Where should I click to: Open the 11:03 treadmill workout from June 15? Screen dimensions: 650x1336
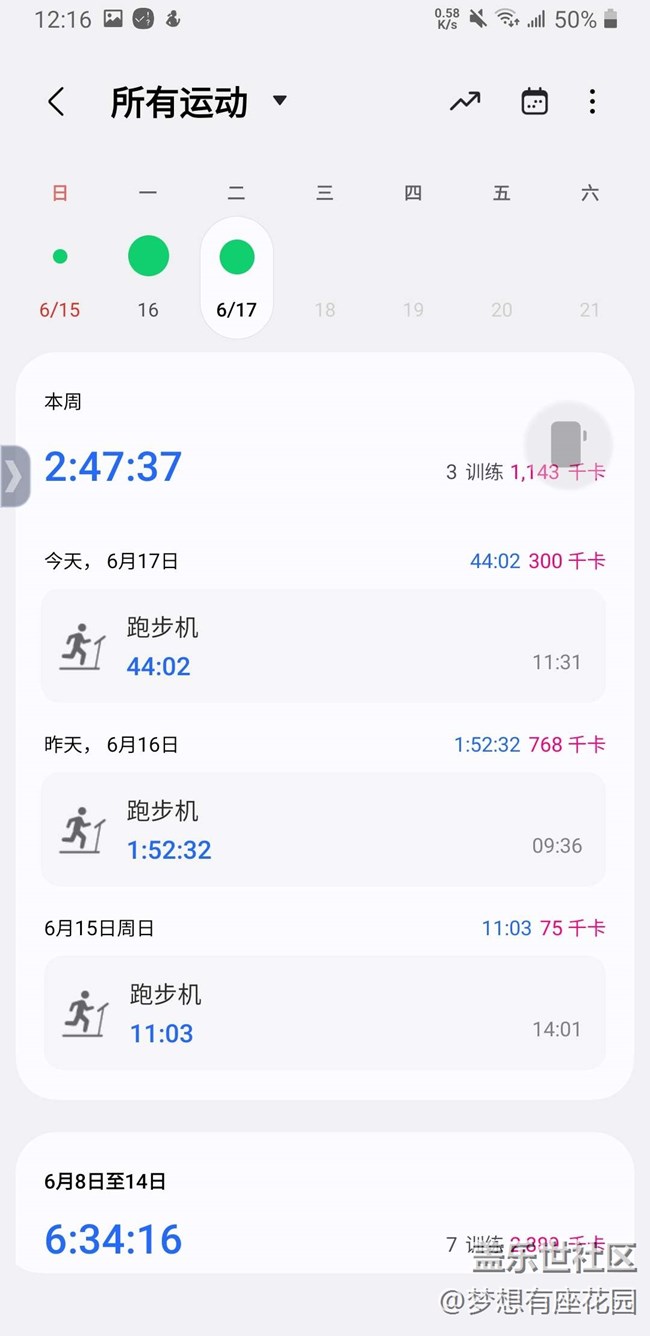tap(323, 1013)
